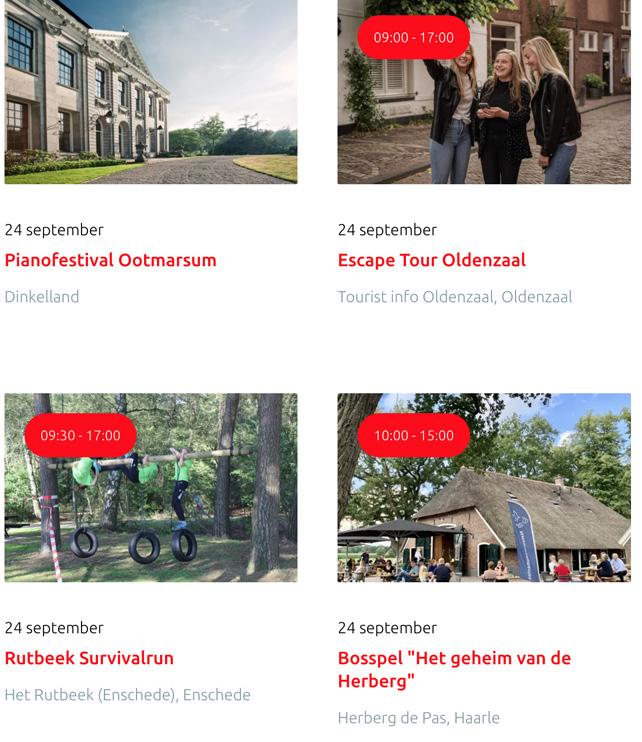Tap the Herberg de Pas farmhouse photo

pos(484,500)
